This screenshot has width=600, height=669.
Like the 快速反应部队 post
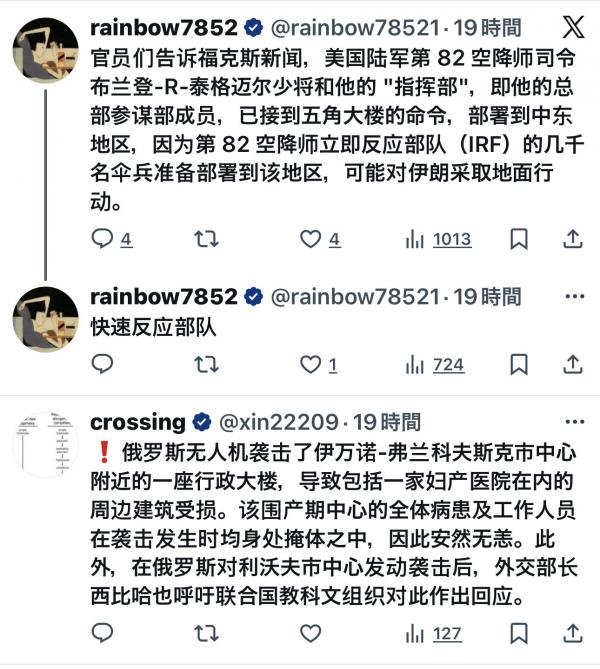[x=311, y=364]
